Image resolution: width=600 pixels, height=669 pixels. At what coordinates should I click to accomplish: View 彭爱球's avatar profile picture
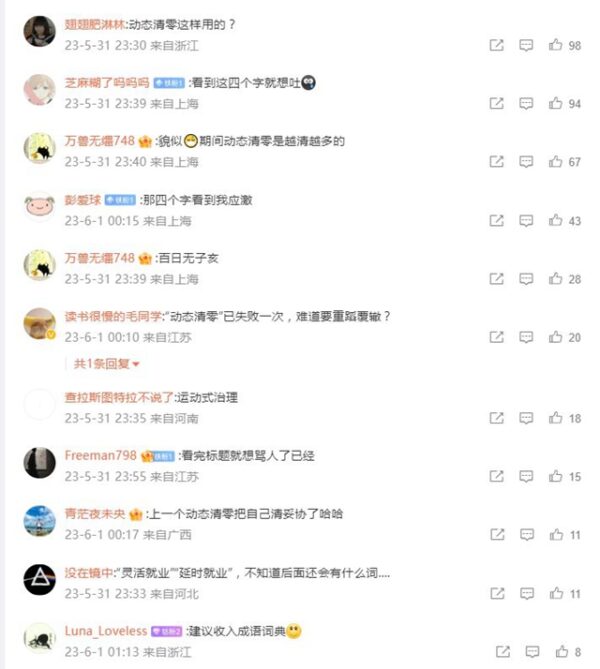pyautogui.click(x=39, y=207)
